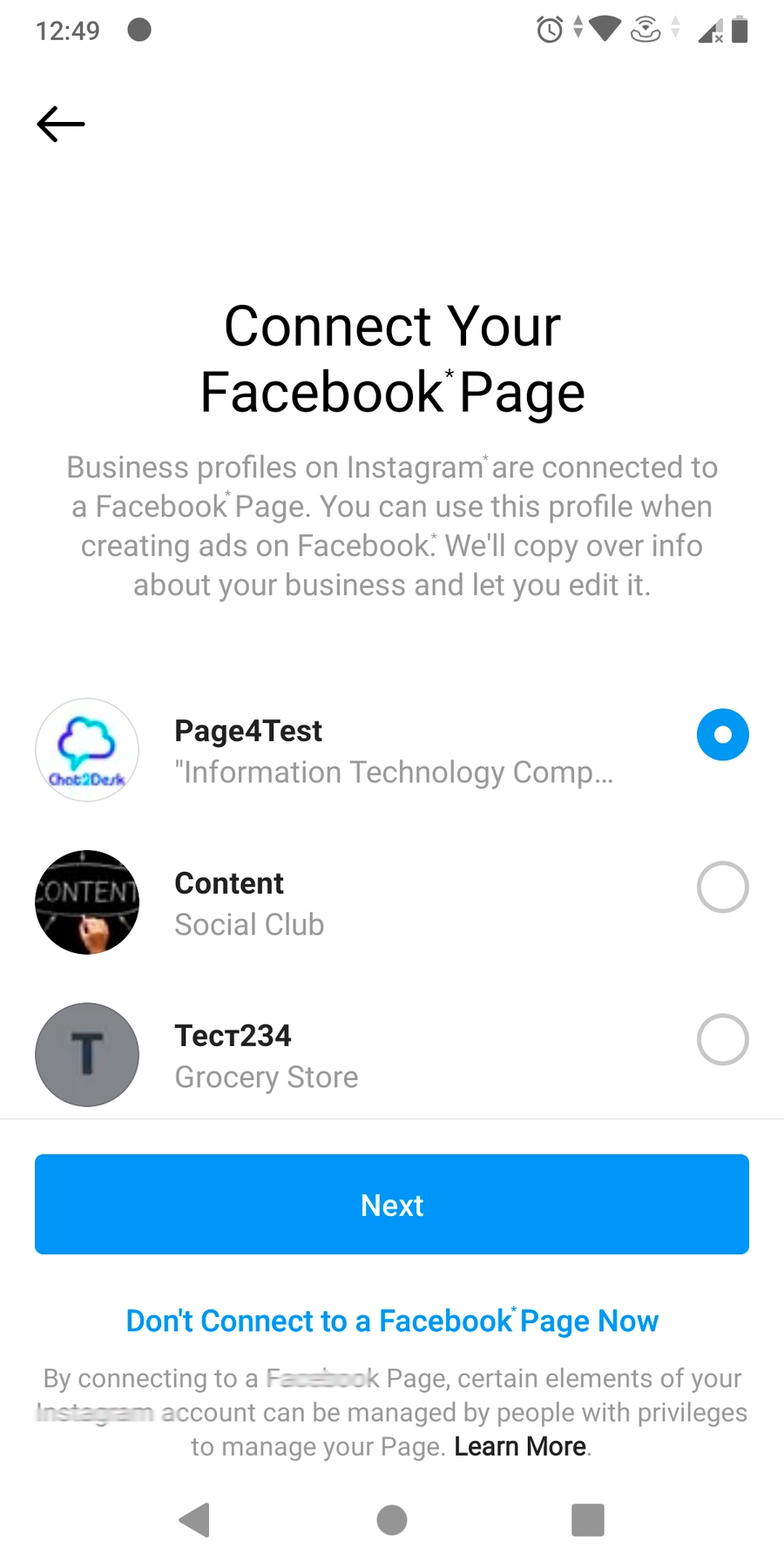Skip with Don't Connect to a Facebook Page Now

click(392, 1321)
